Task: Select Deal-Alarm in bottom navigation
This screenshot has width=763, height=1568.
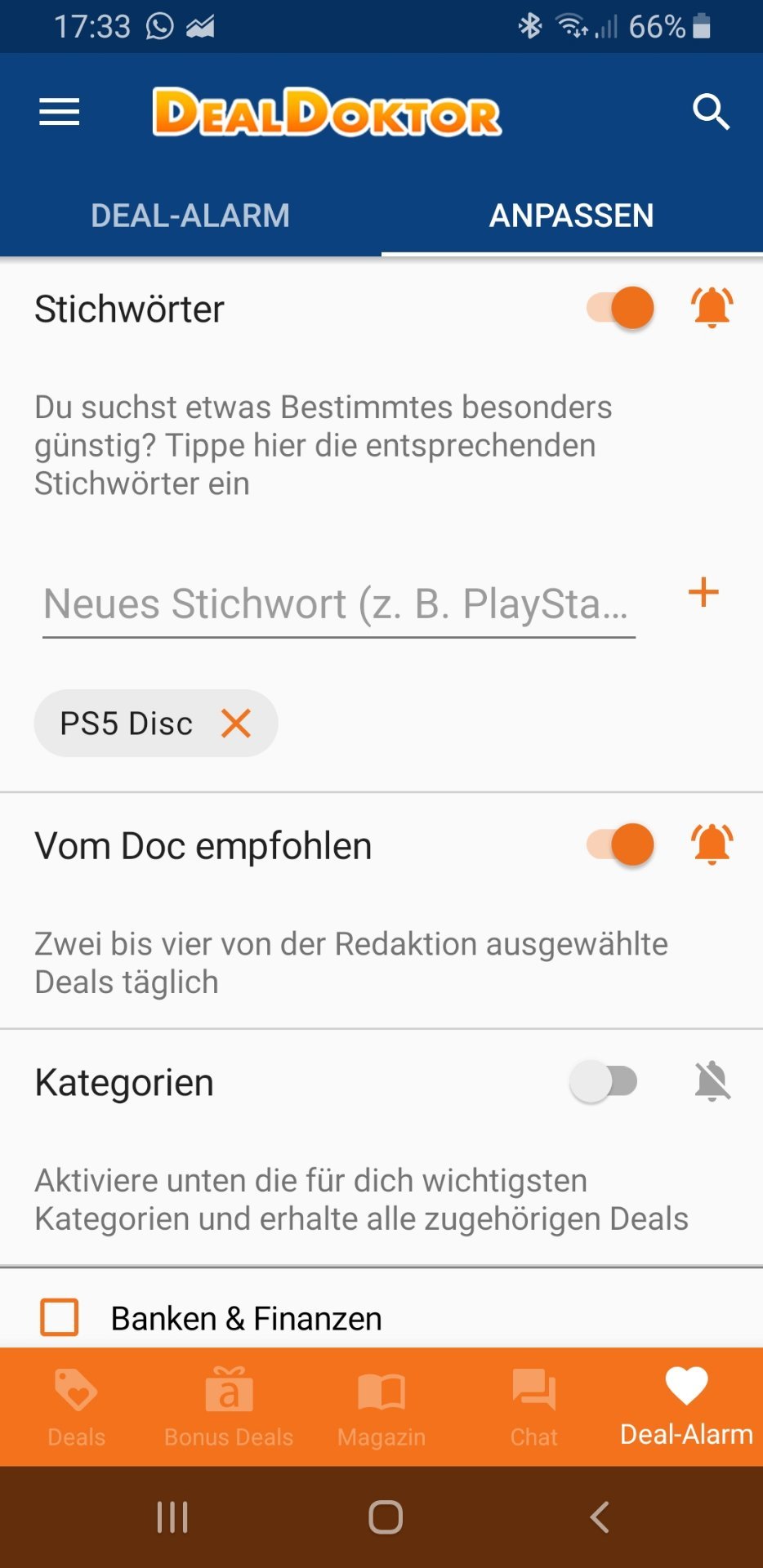Action: (686, 1407)
